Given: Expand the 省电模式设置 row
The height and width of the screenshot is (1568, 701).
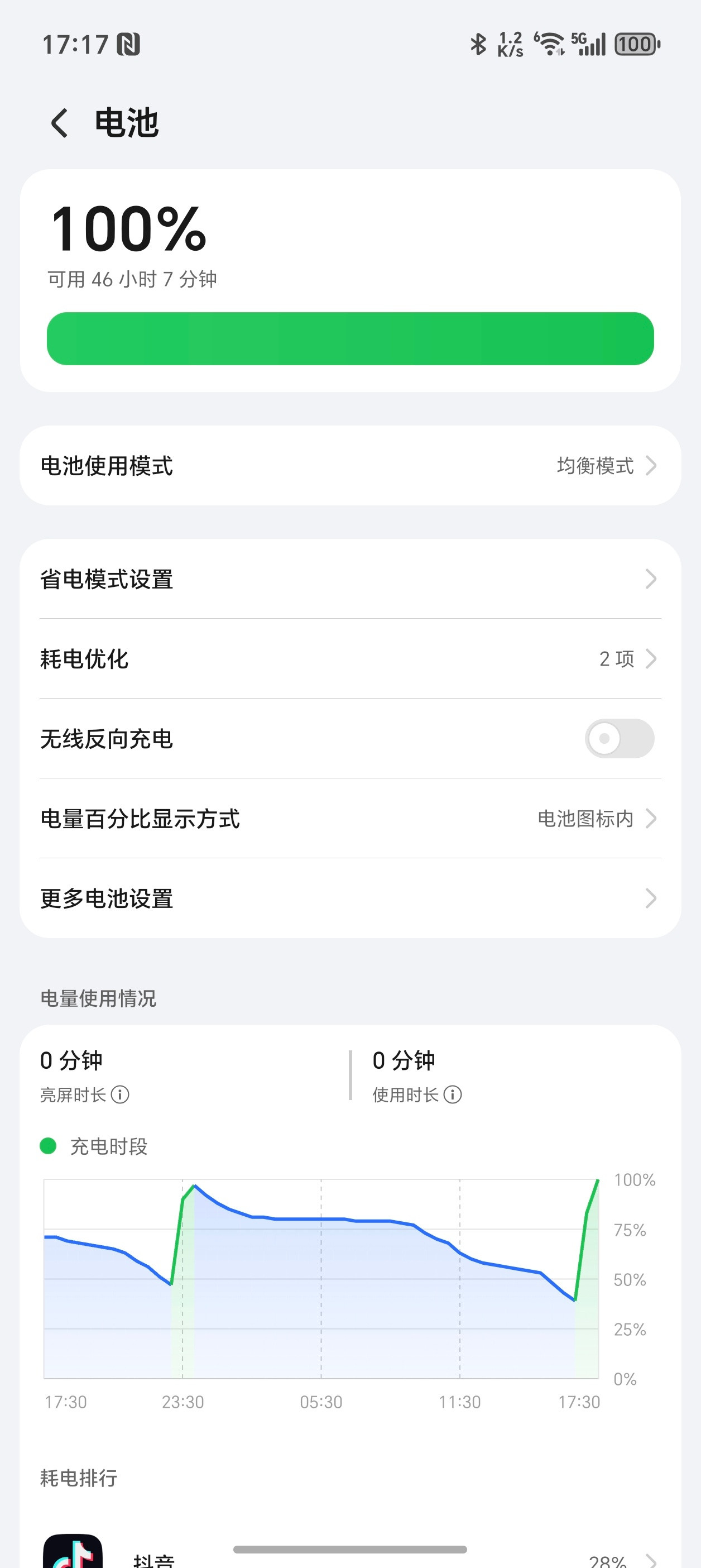Looking at the screenshot, I should [350, 579].
